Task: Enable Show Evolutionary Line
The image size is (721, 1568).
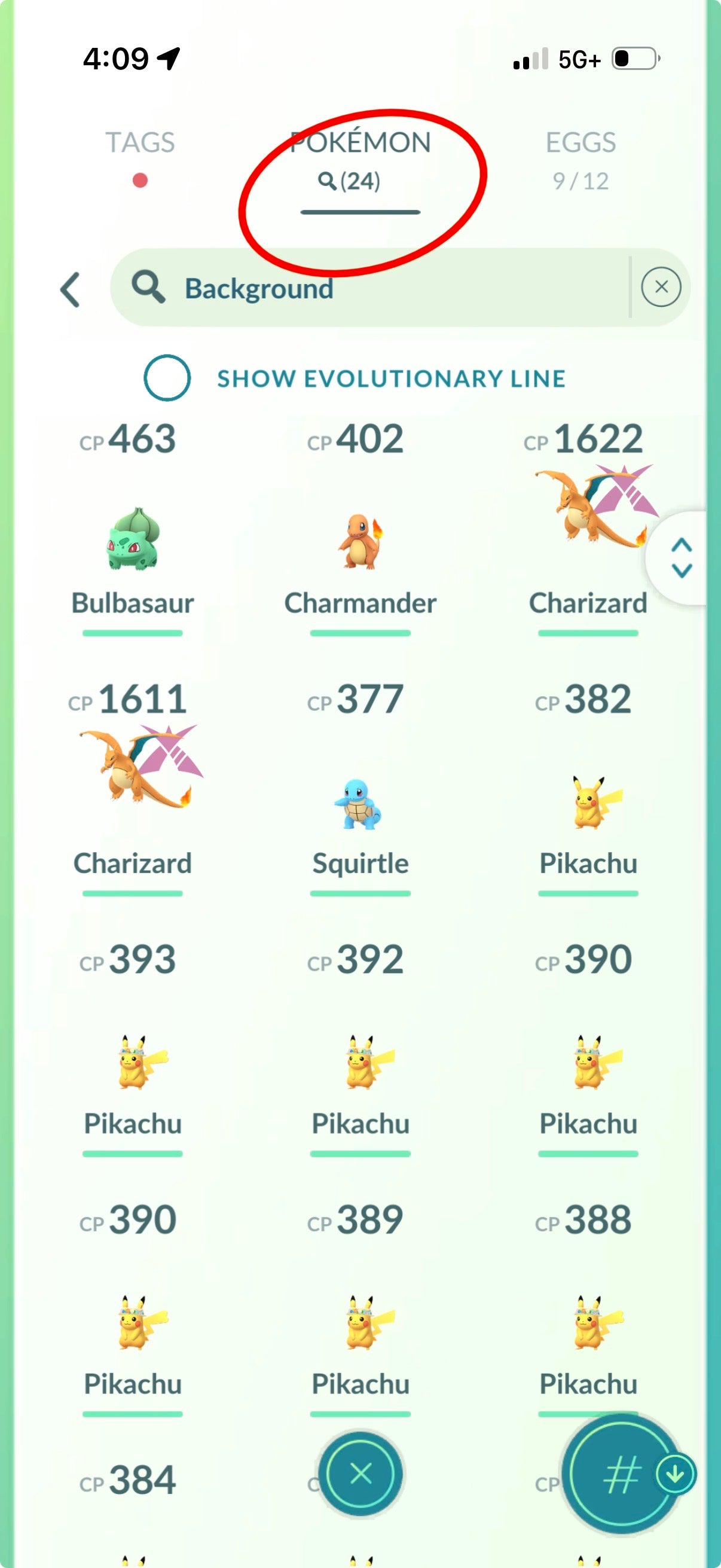Action: coord(167,378)
